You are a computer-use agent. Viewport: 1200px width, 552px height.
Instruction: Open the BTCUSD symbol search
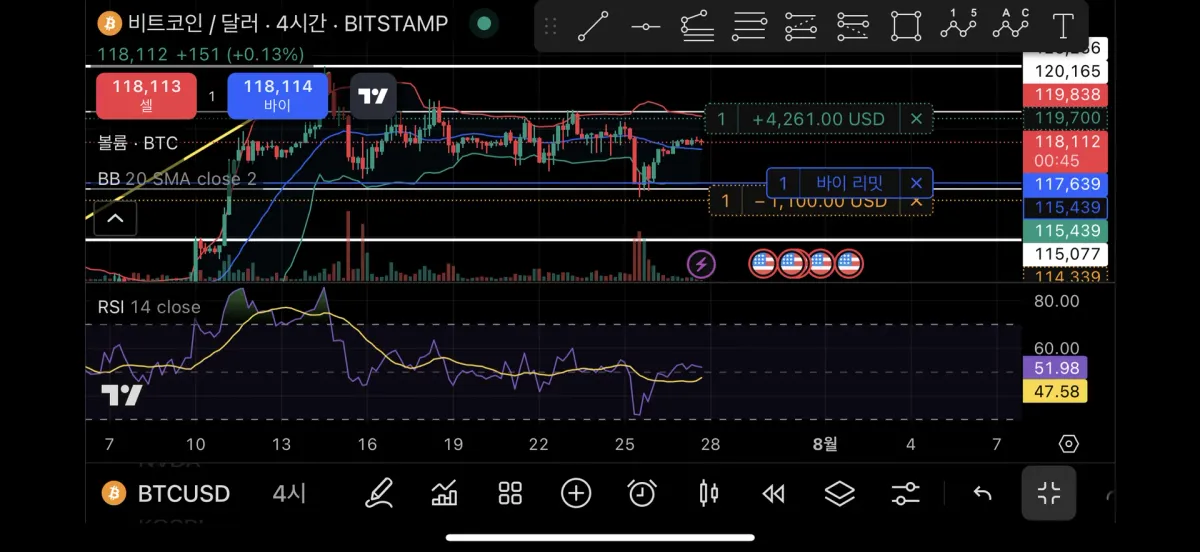(x=168, y=493)
